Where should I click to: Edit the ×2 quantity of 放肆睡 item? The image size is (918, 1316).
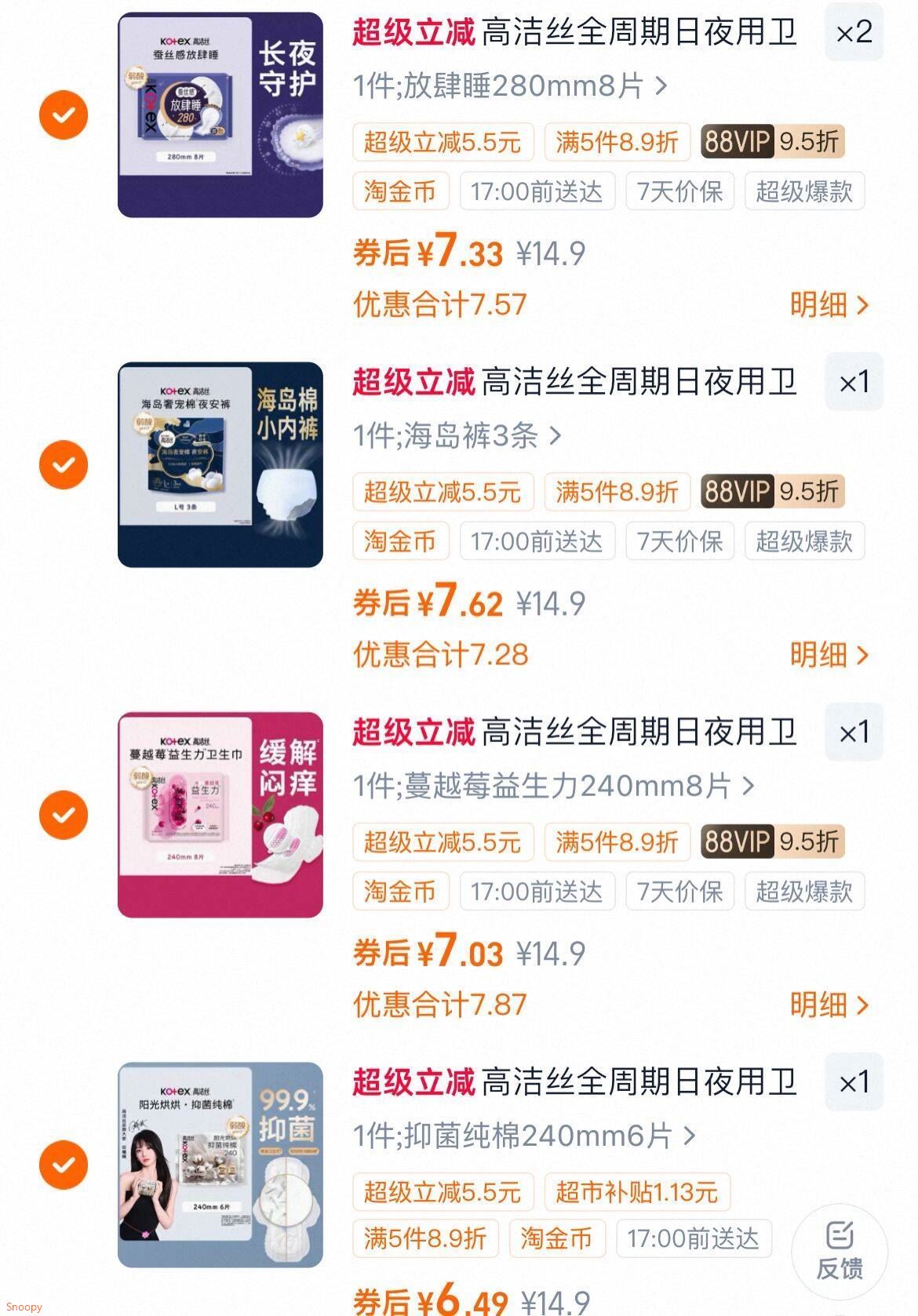pyautogui.click(x=854, y=32)
